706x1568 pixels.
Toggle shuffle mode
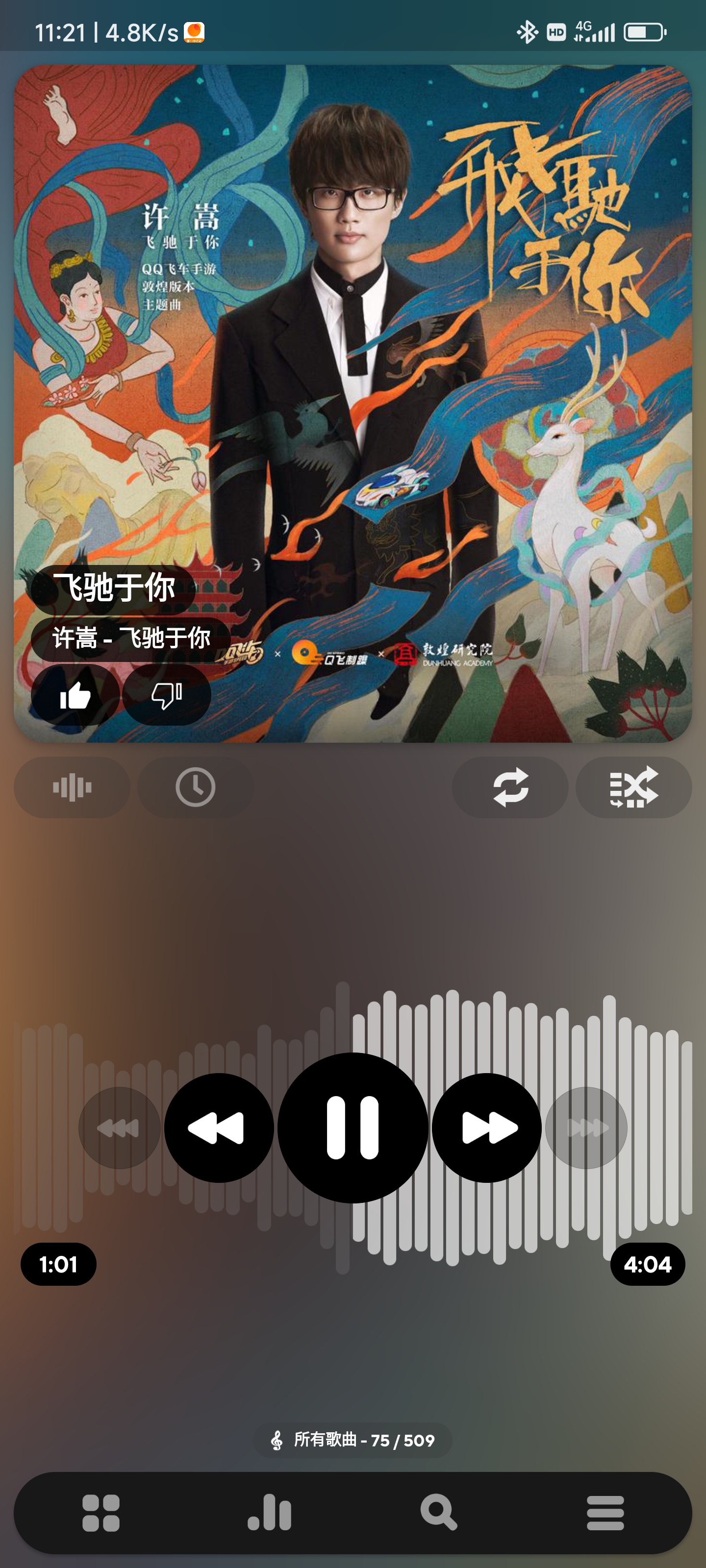[x=633, y=787]
